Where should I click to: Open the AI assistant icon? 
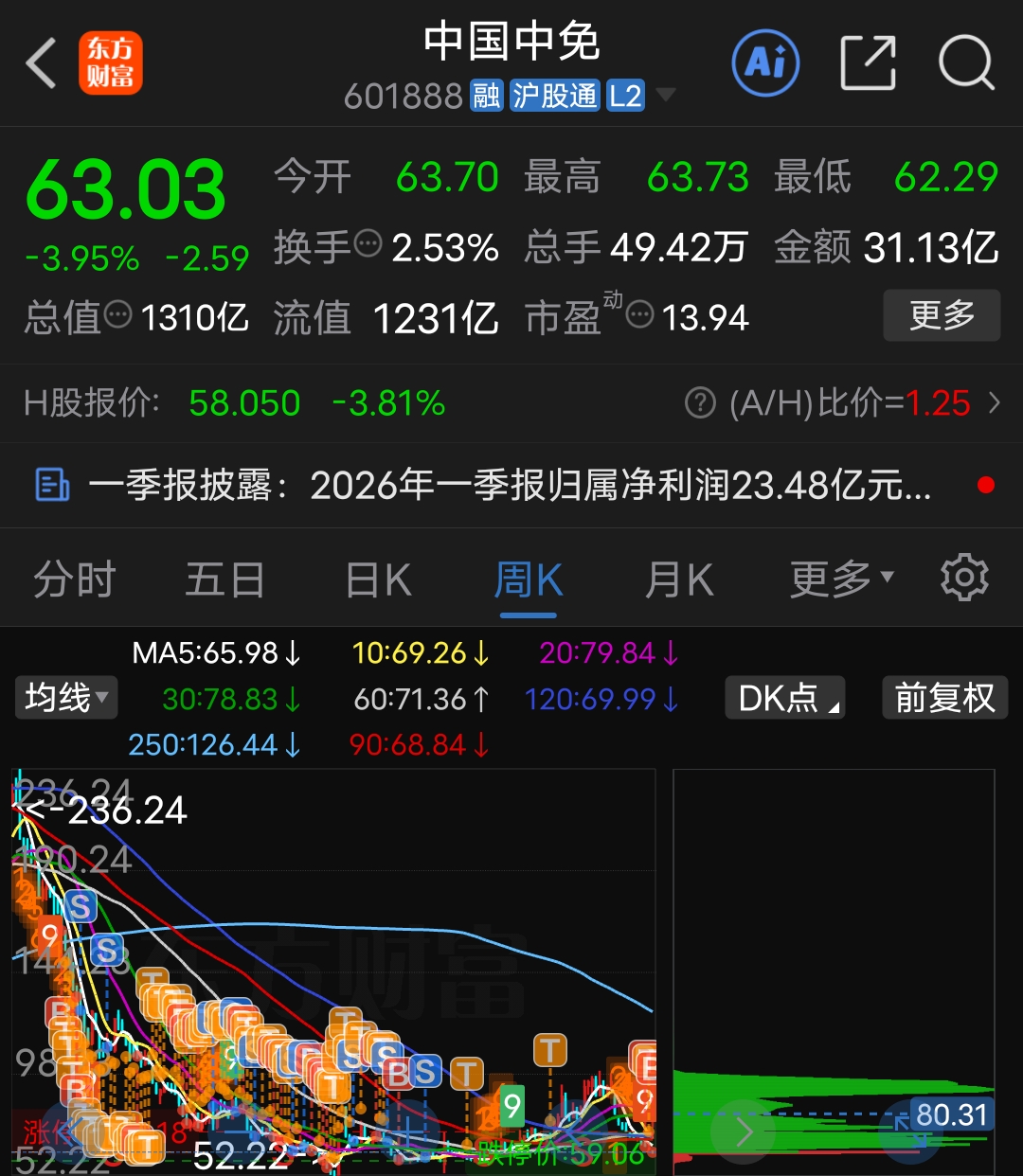[x=765, y=63]
